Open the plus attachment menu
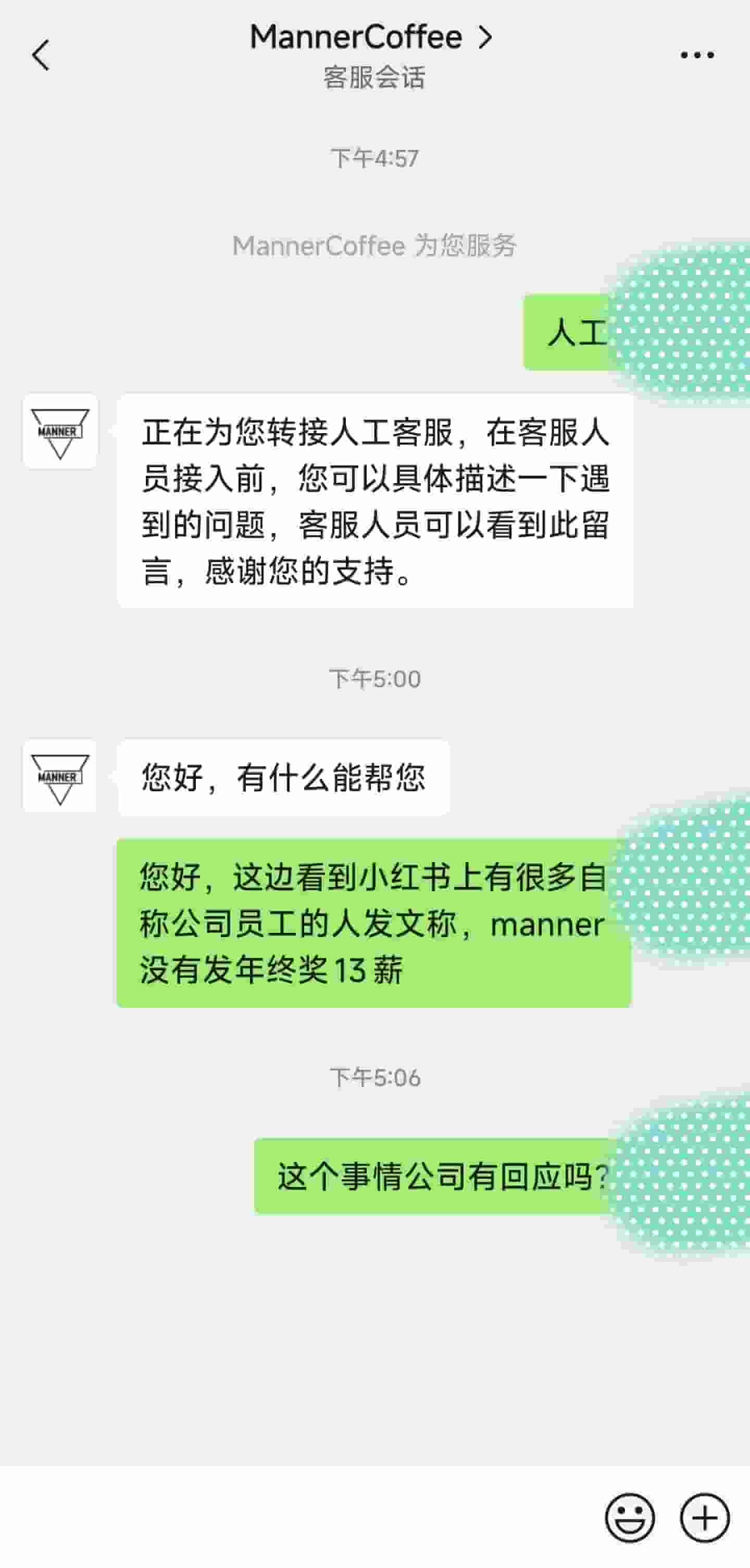The height and width of the screenshot is (1568, 750). 704,1518
